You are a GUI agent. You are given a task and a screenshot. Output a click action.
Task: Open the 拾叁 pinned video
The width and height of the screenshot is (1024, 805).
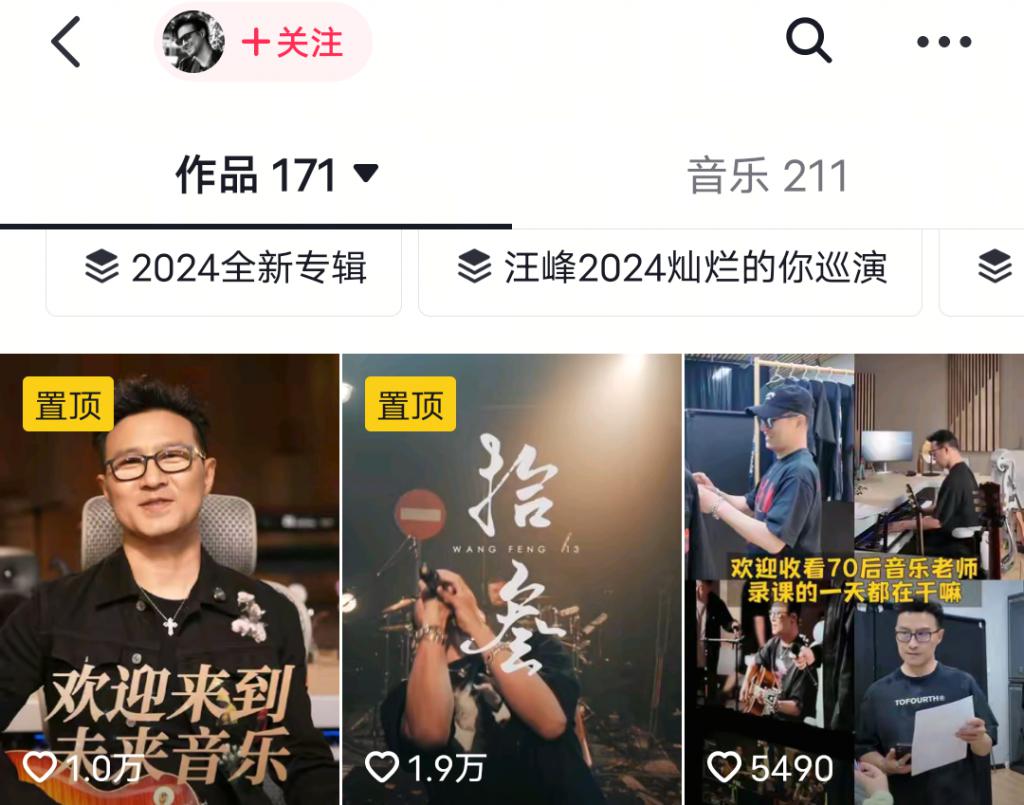coord(511,580)
